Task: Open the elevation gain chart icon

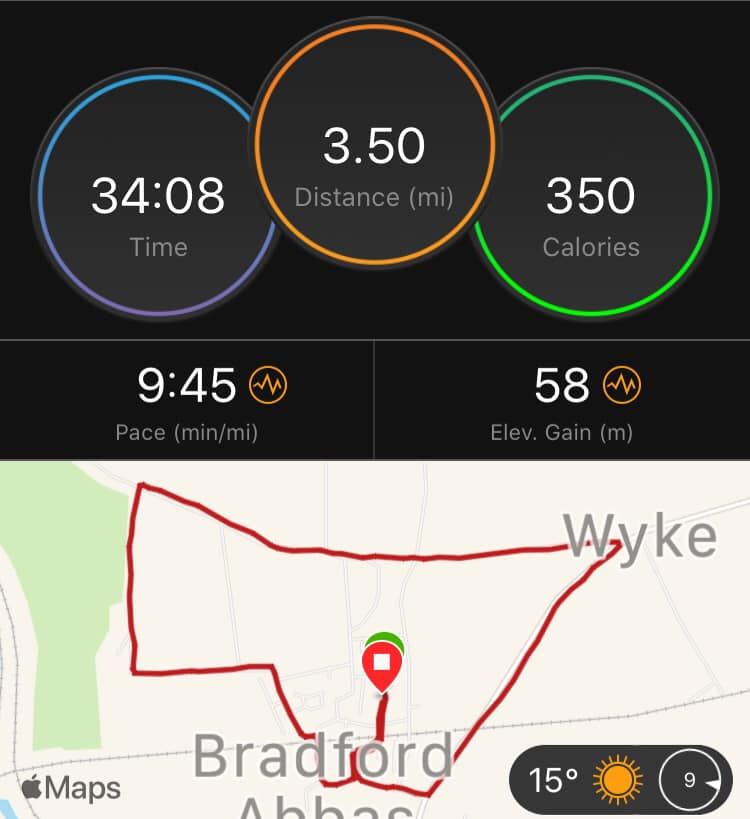Action: click(622, 385)
